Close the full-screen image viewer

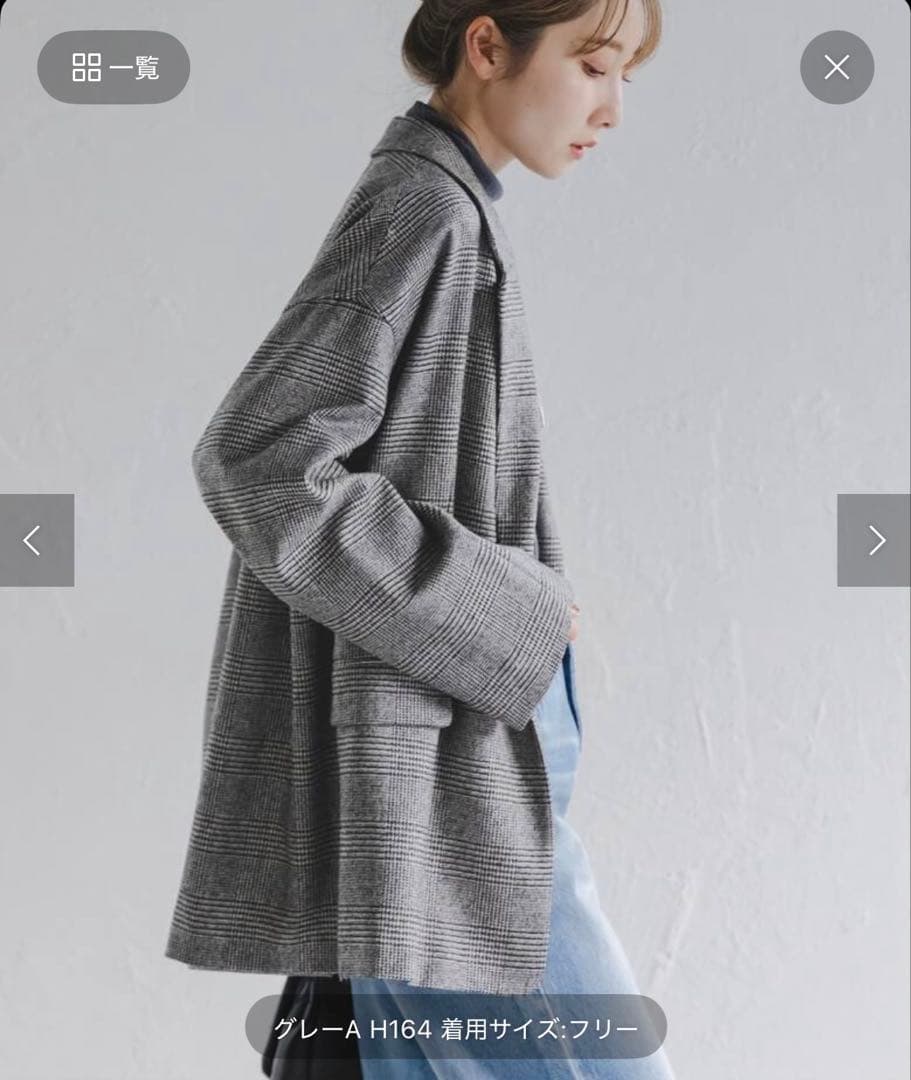point(836,67)
